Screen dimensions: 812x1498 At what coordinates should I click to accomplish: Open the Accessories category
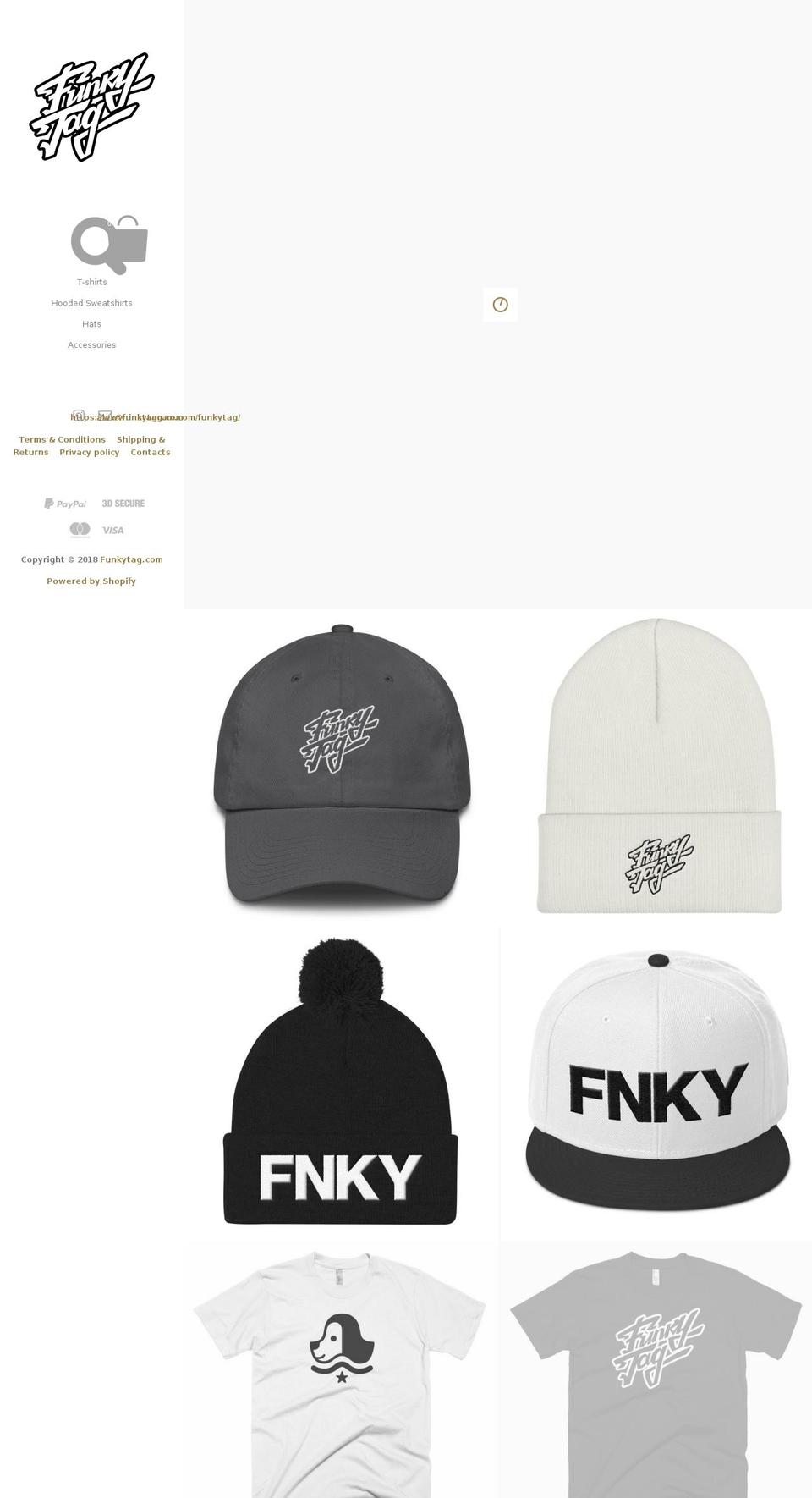tap(91, 344)
